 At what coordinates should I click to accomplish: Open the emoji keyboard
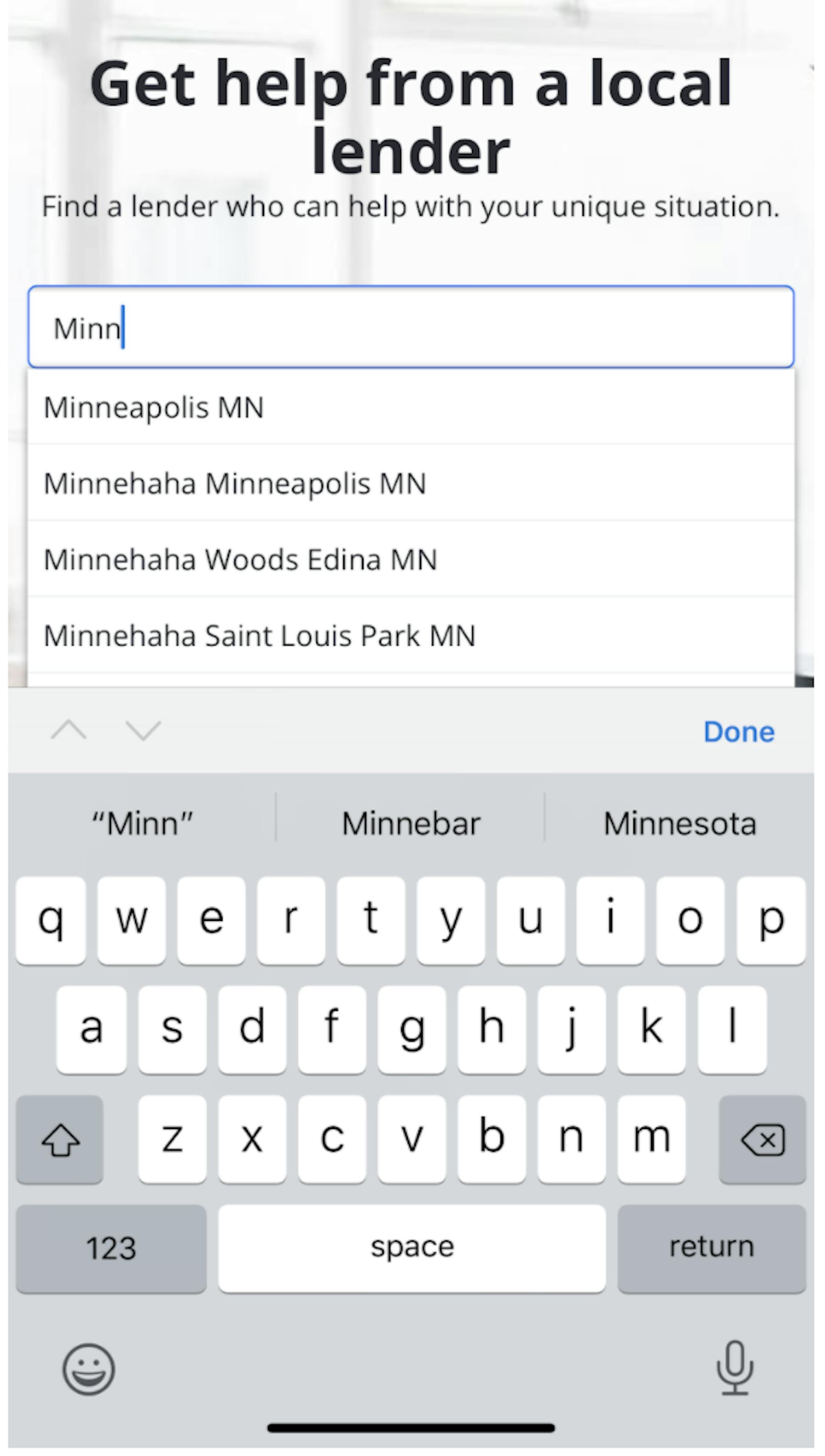click(x=88, y=1369)
